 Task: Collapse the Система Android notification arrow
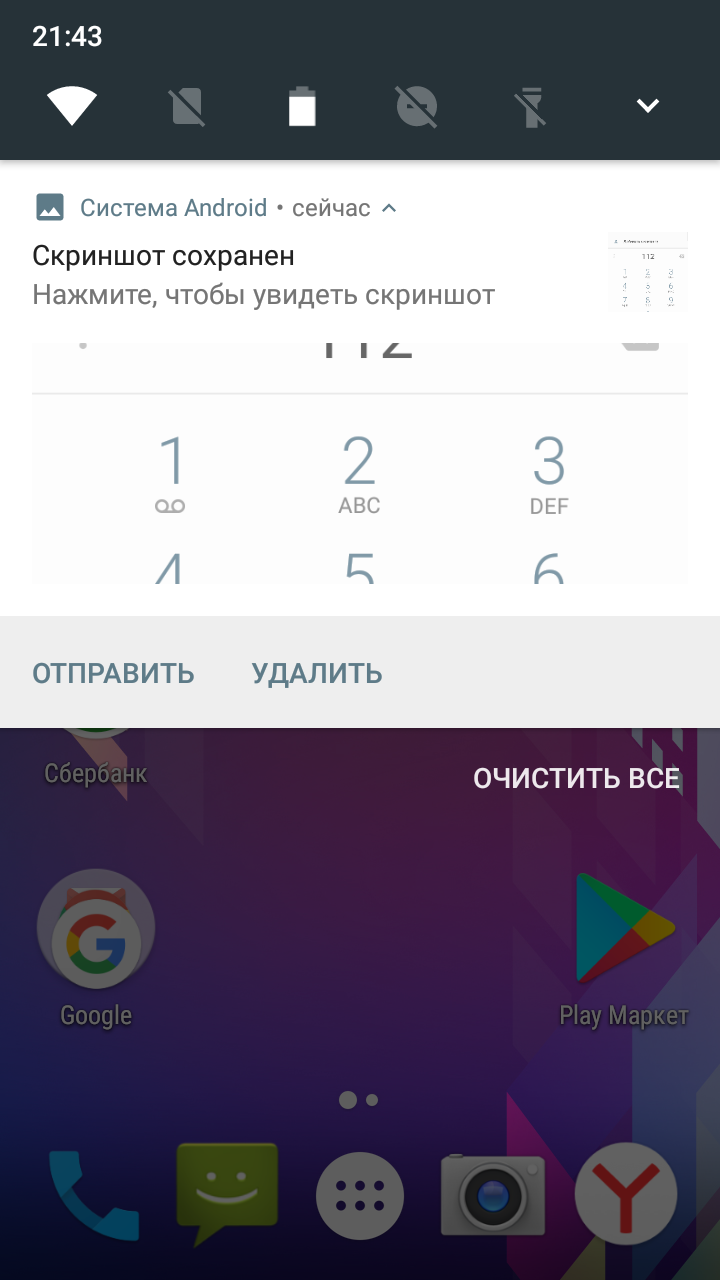click(x=390, y=208)
